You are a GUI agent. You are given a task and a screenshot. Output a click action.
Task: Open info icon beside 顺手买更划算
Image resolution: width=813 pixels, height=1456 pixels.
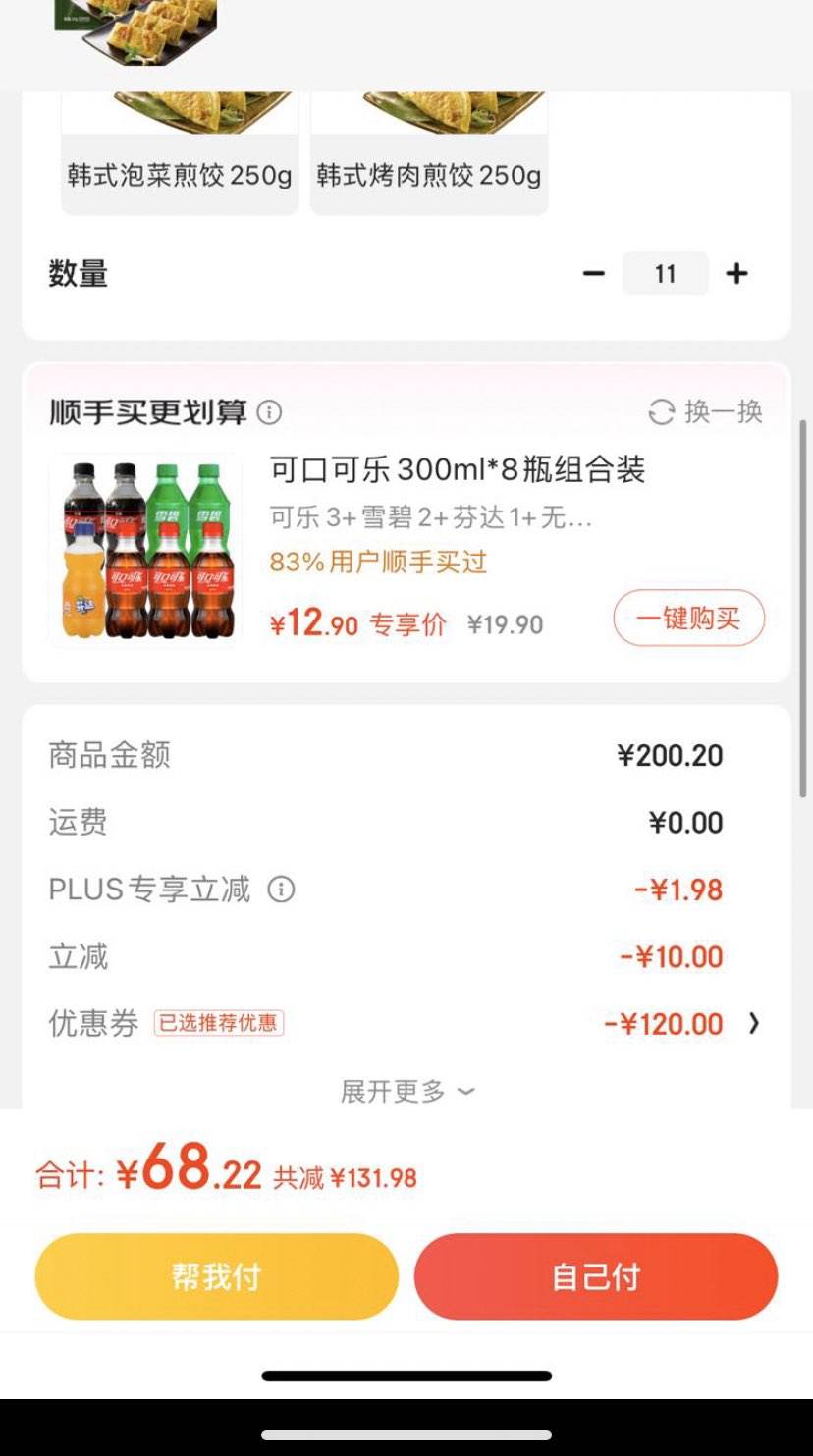[269, 412]
